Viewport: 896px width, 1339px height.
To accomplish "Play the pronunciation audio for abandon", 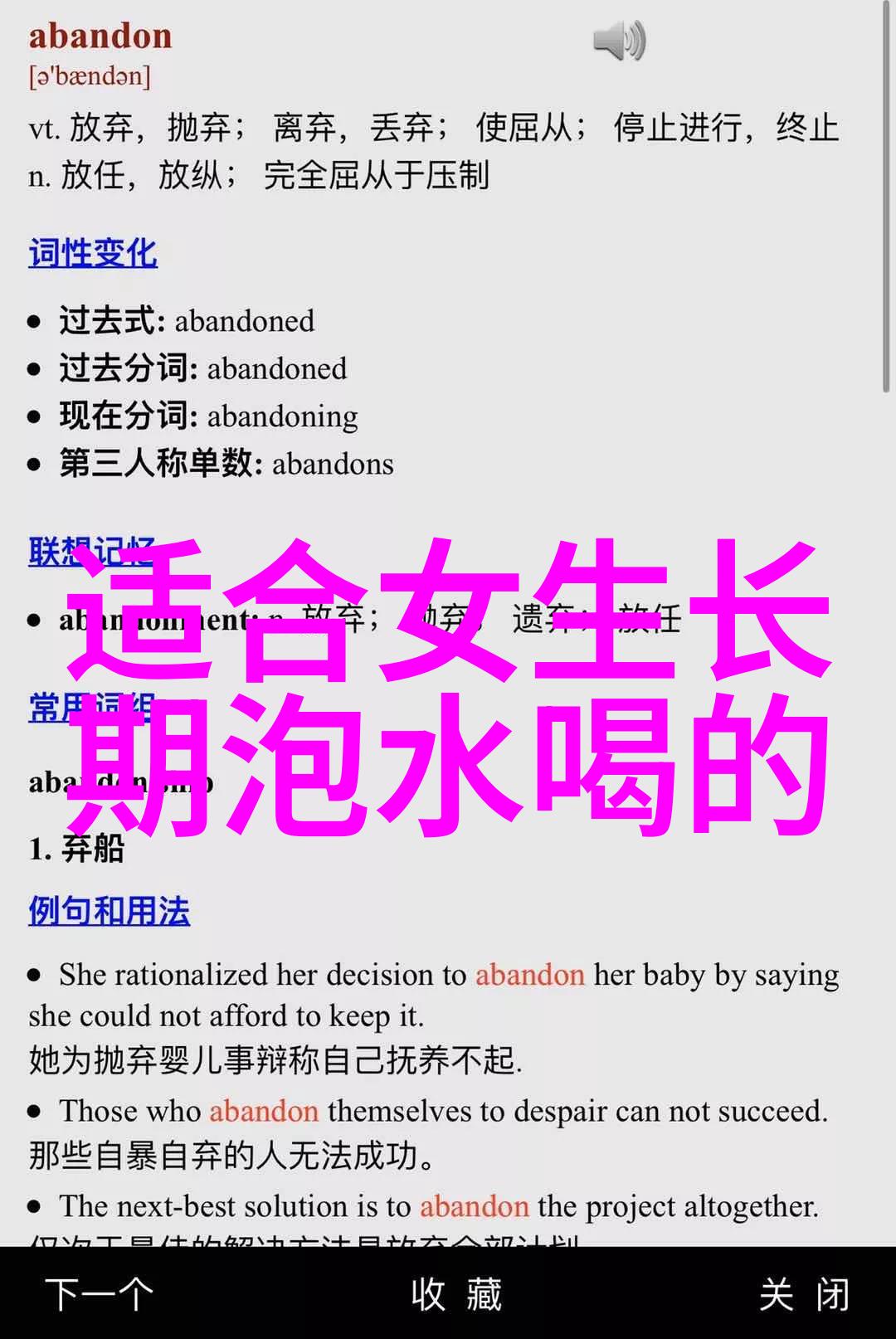I will 619,41.
